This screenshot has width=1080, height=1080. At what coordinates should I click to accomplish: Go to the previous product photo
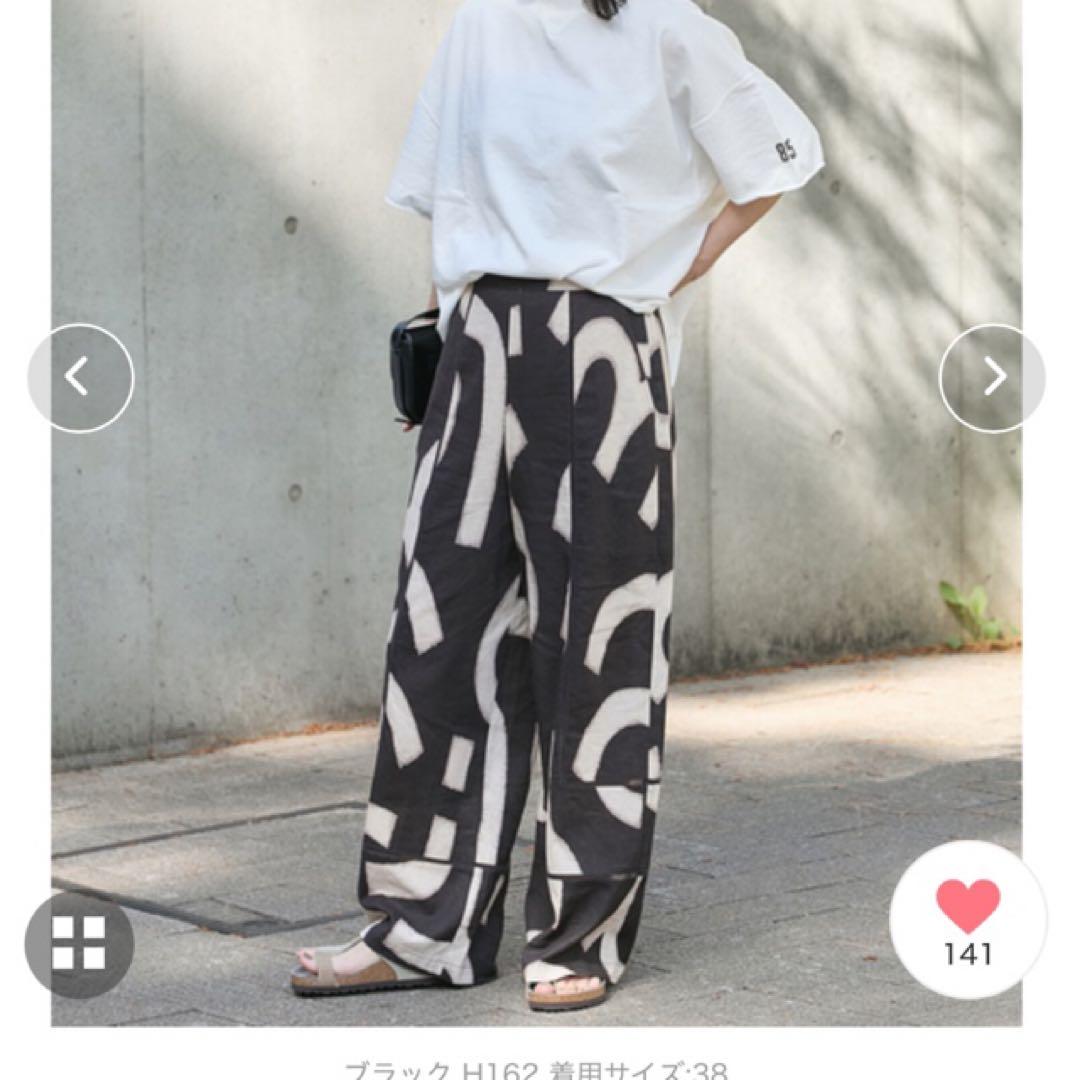pos(80,377)
